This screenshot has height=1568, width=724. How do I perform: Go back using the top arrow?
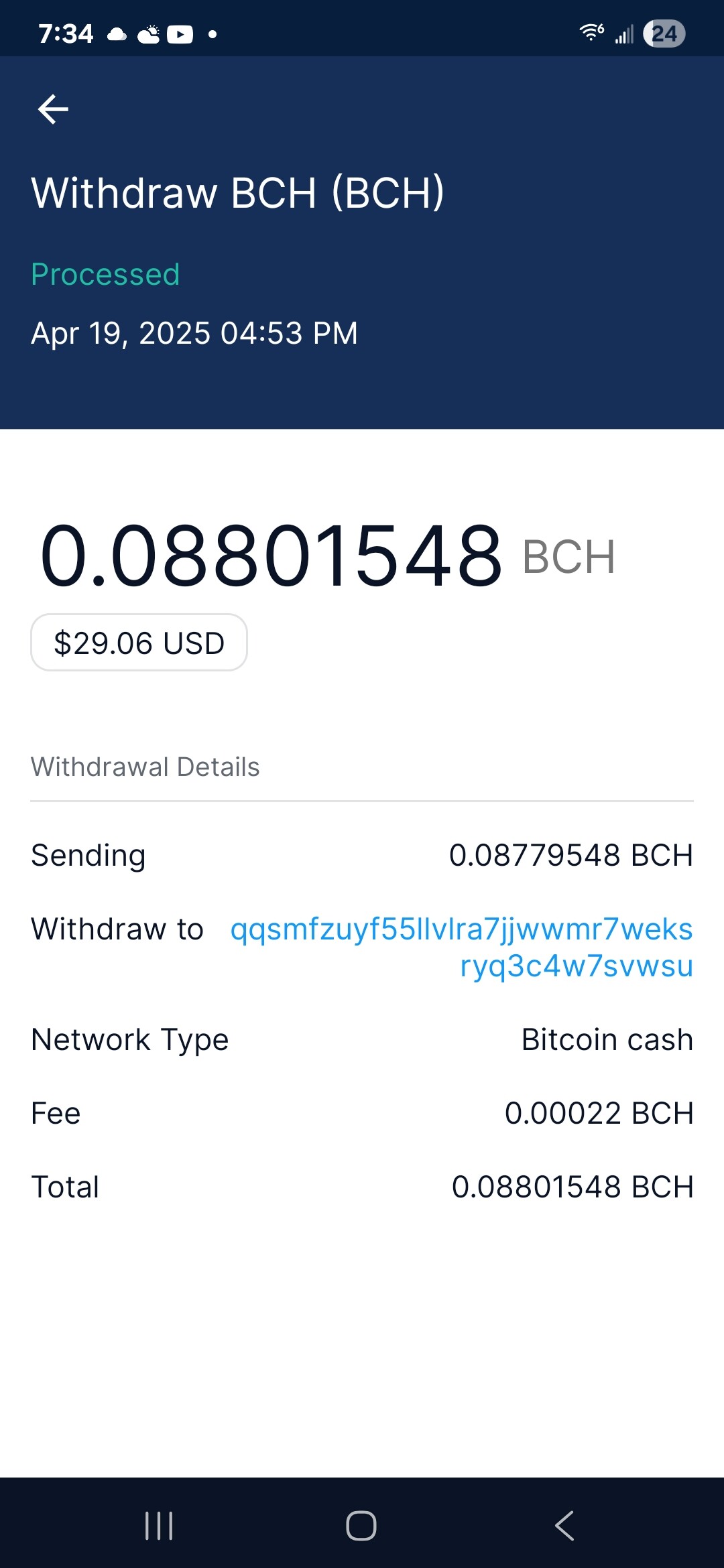[53, 109]
